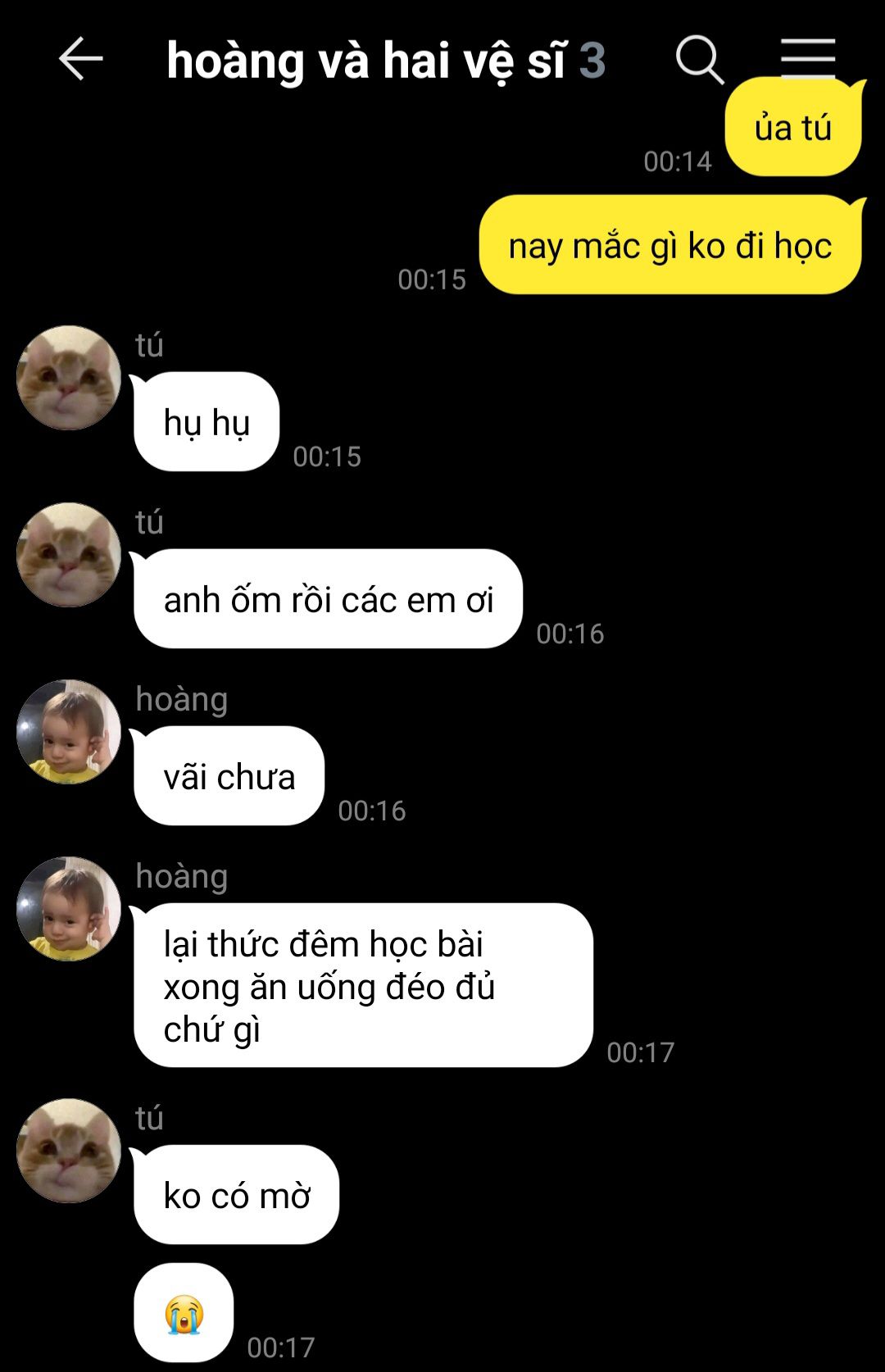
Task: Tap hoàng's avatar beside 'vãi chưa'
Action: (x=69, y=732)
